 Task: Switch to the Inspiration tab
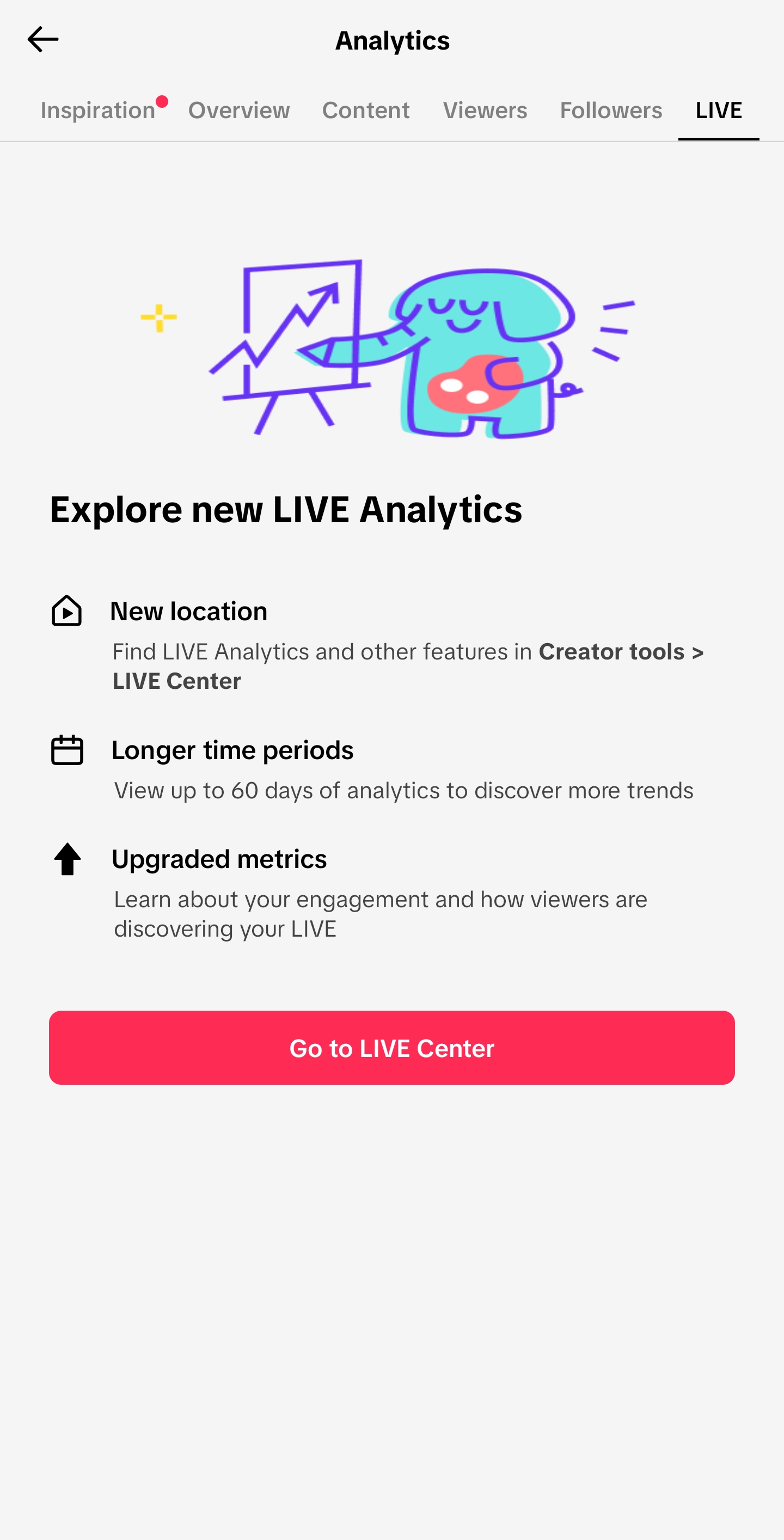pos(98,111)
